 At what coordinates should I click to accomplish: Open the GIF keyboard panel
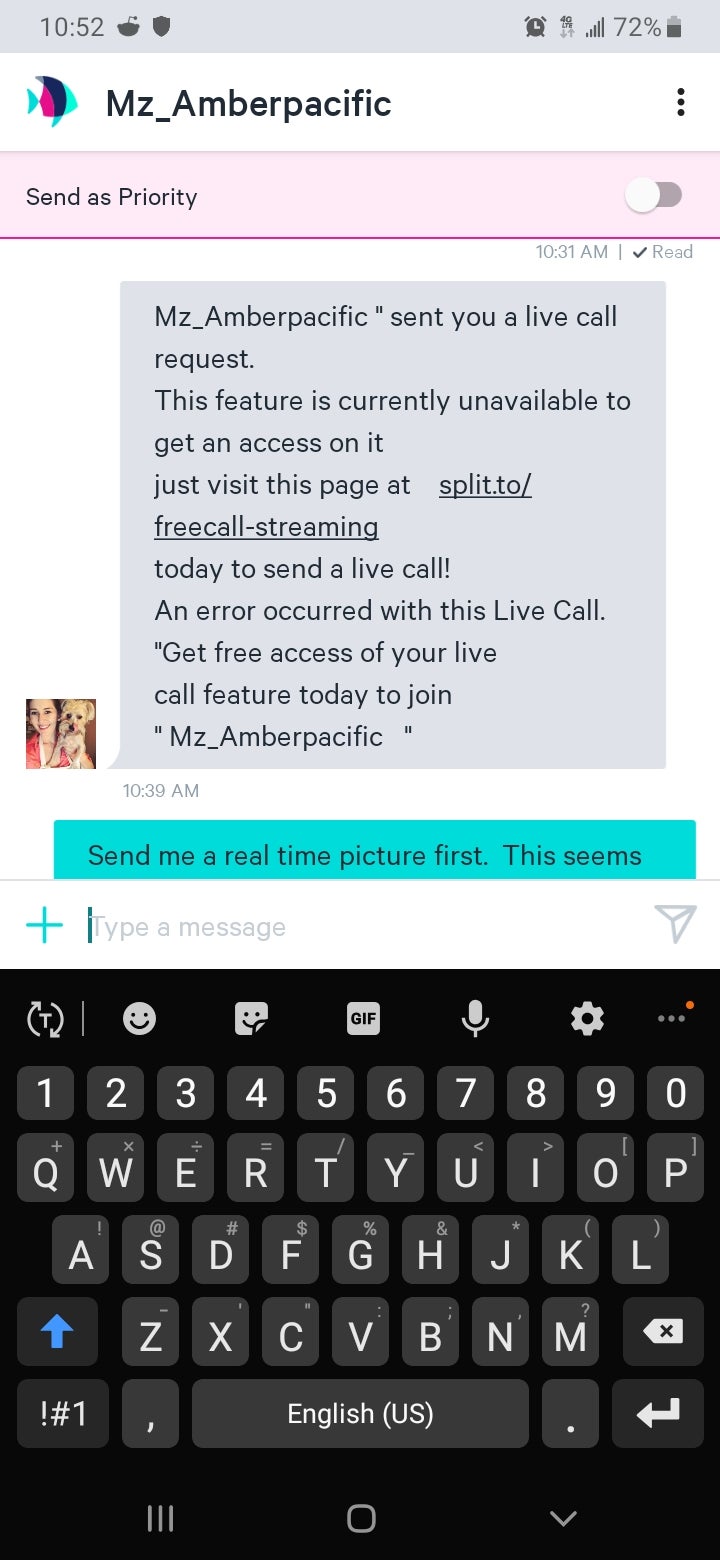[x=363, y=1019]
